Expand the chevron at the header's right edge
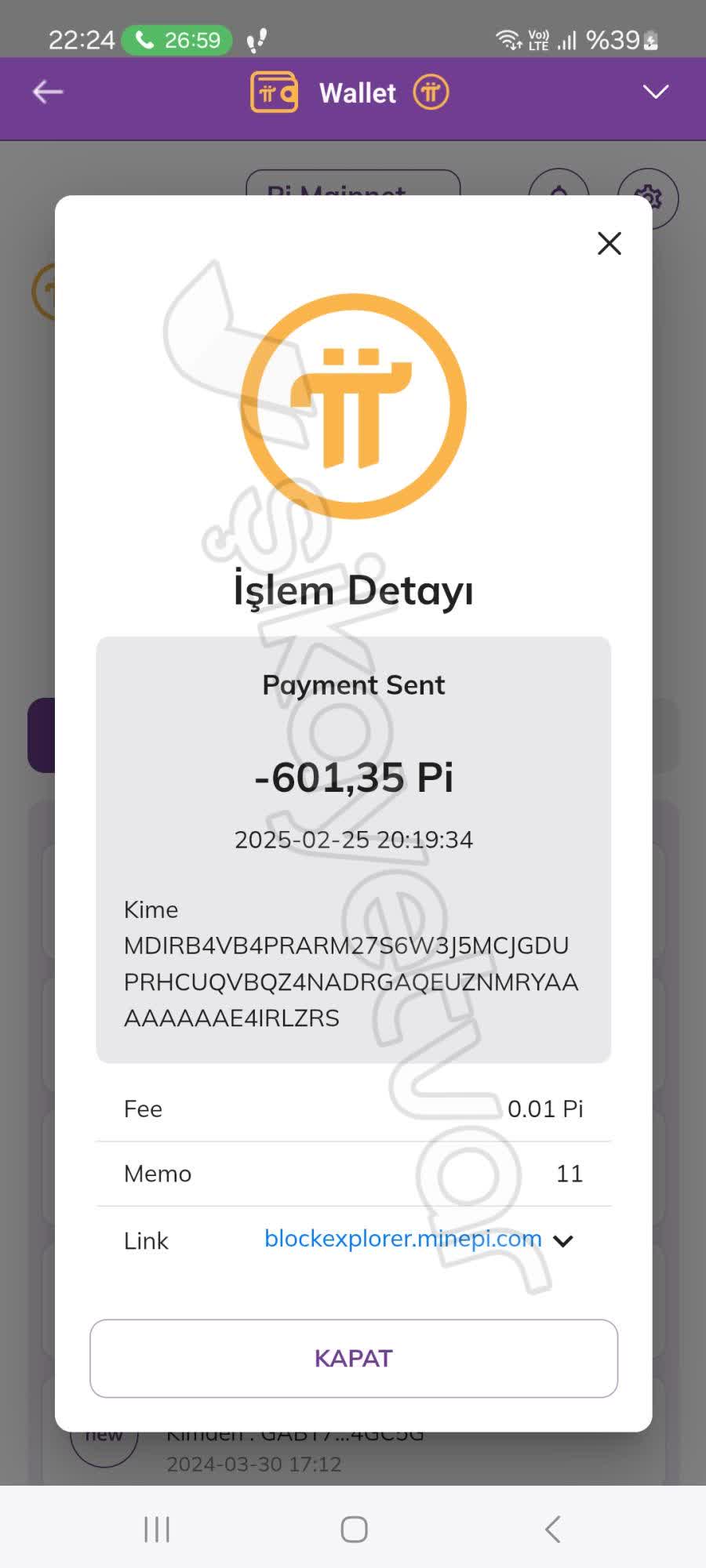 [x=655, y=92]
